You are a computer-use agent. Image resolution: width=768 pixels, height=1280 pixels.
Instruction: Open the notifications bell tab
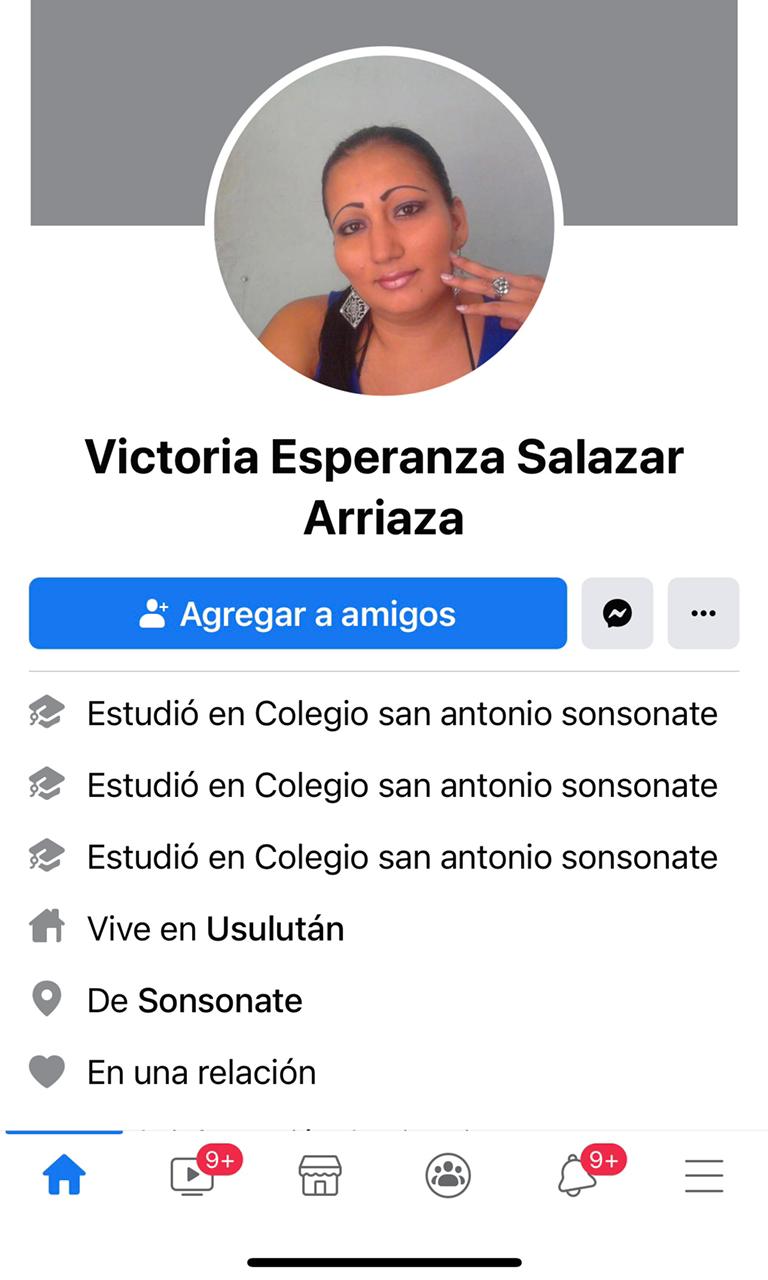pyautogui.click(x=577, y=1177)
